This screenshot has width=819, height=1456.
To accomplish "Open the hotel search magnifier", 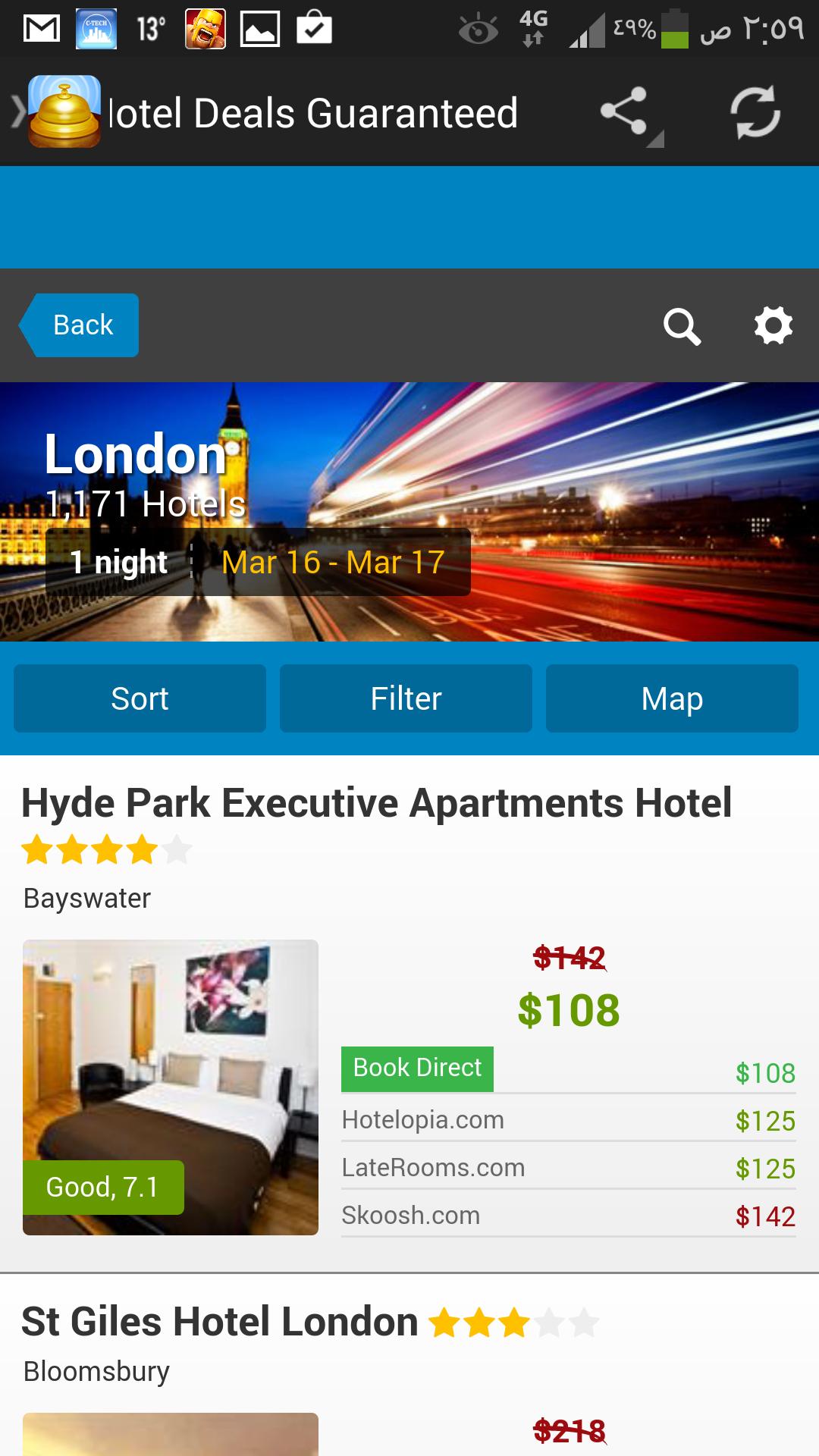I will click(x=682, y=326).
